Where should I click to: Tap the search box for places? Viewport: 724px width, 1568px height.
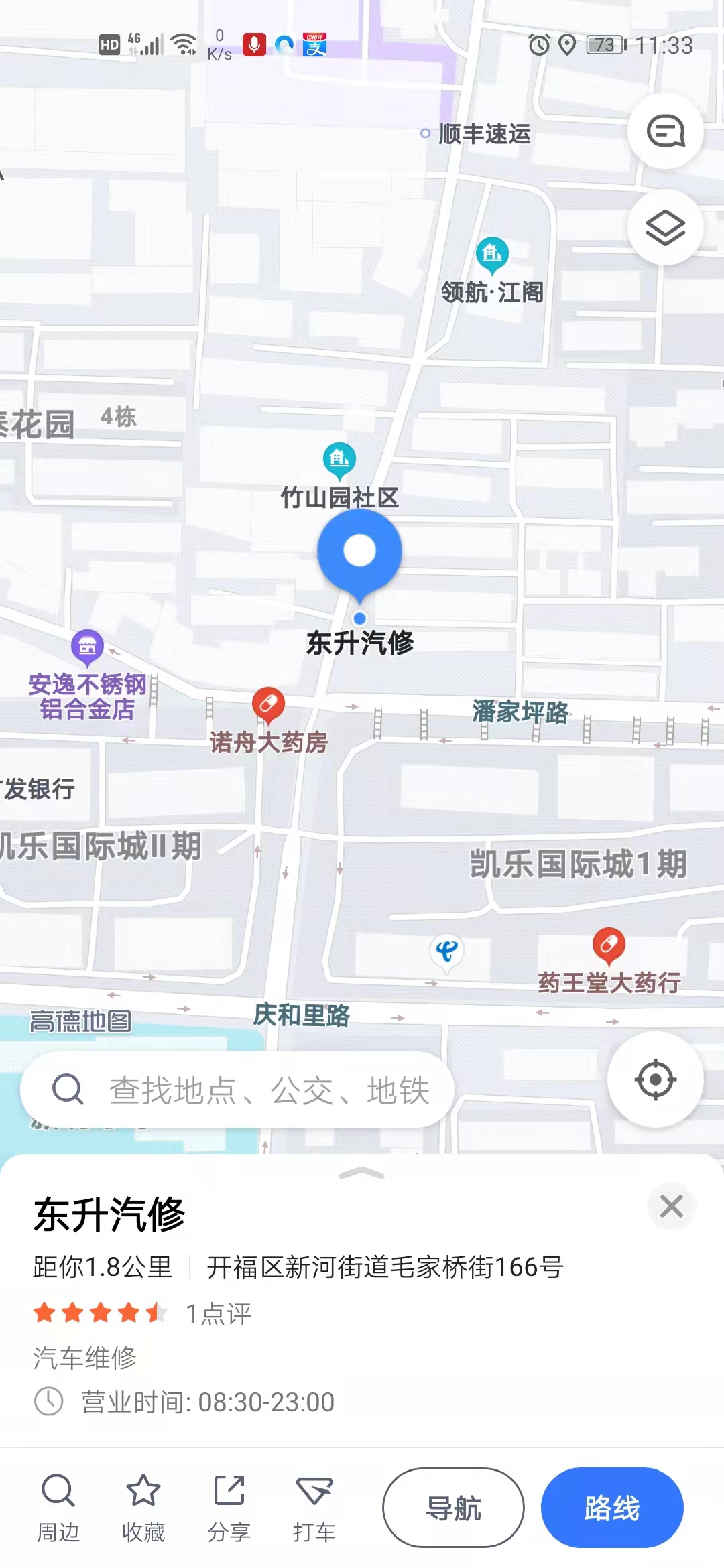(x=238, y=1090)
